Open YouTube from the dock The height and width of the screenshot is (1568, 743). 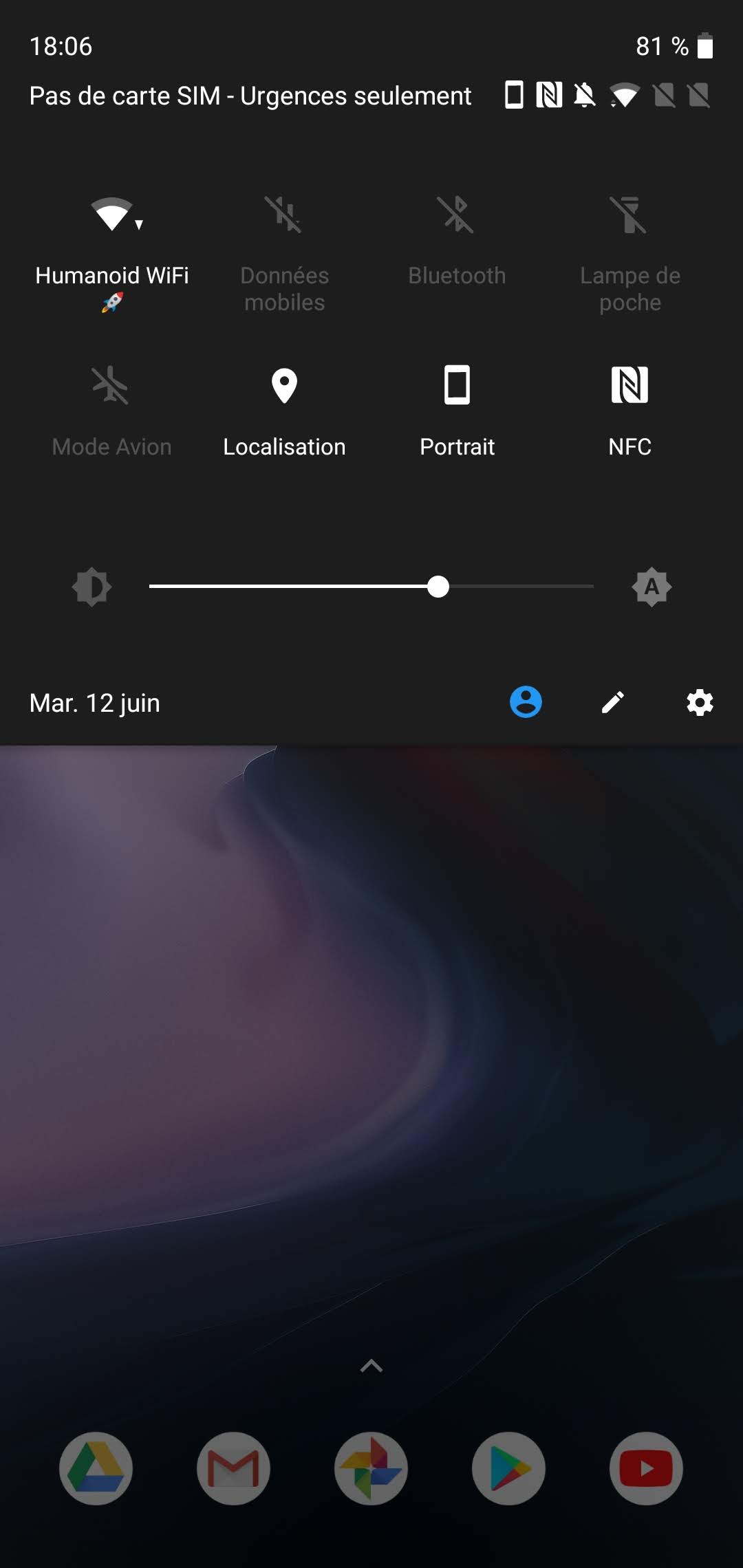[646, 1468]
